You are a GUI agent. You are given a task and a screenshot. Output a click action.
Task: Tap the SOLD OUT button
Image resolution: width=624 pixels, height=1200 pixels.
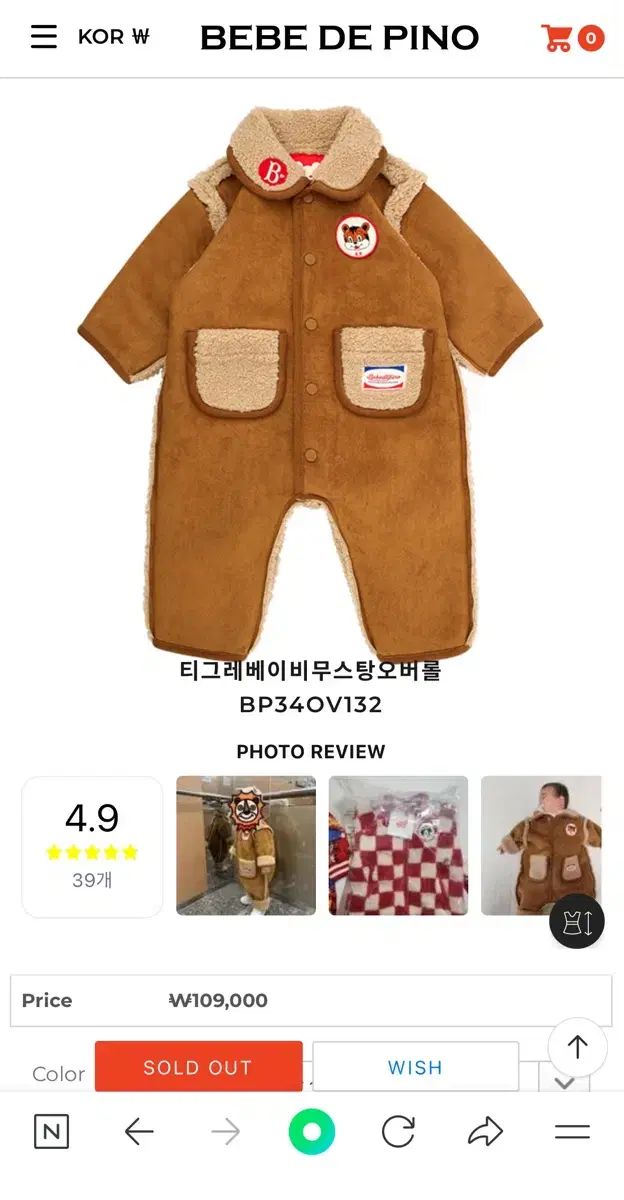point(198,1067)
